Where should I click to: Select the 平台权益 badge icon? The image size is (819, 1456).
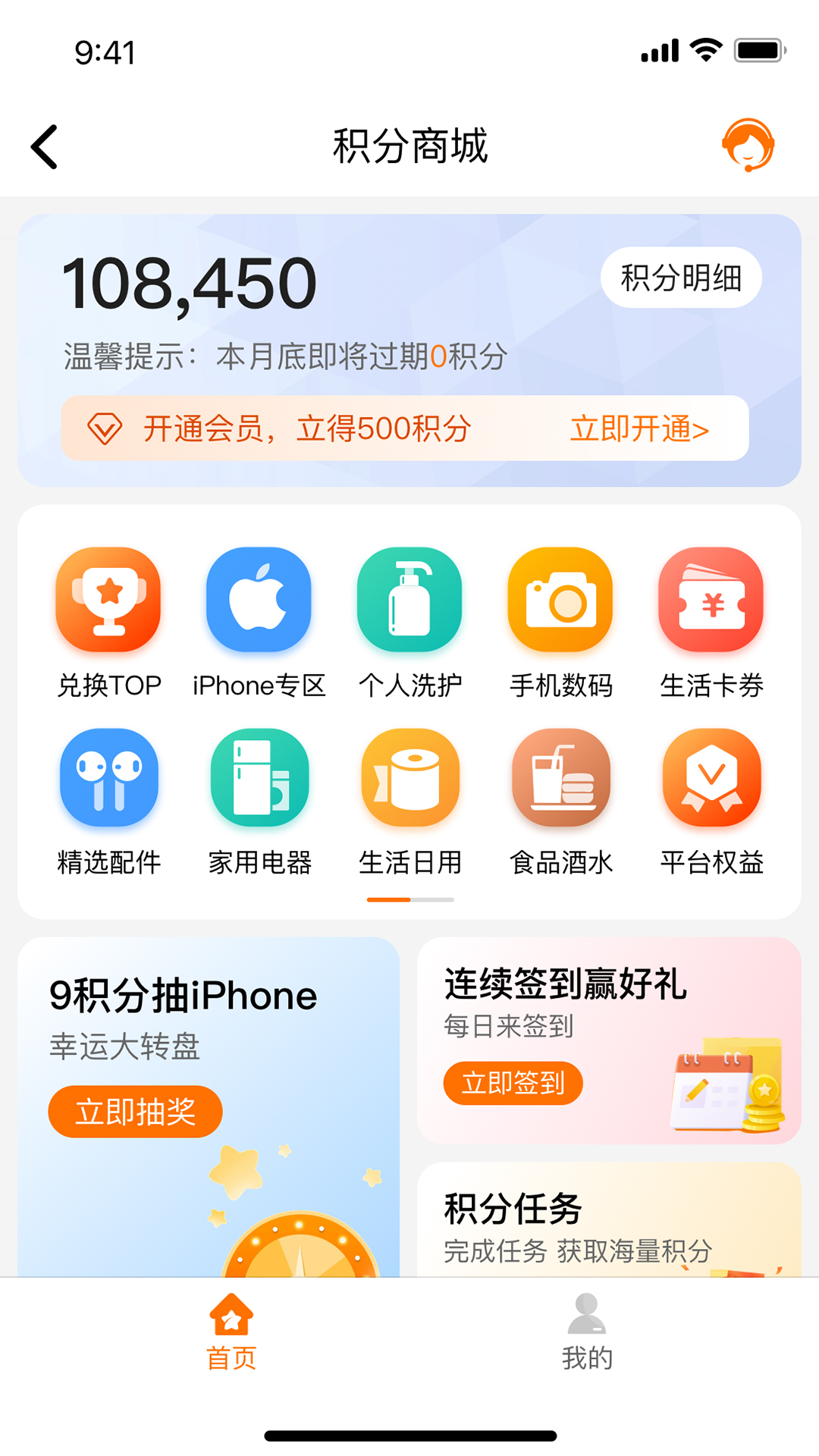pos(711,777)
